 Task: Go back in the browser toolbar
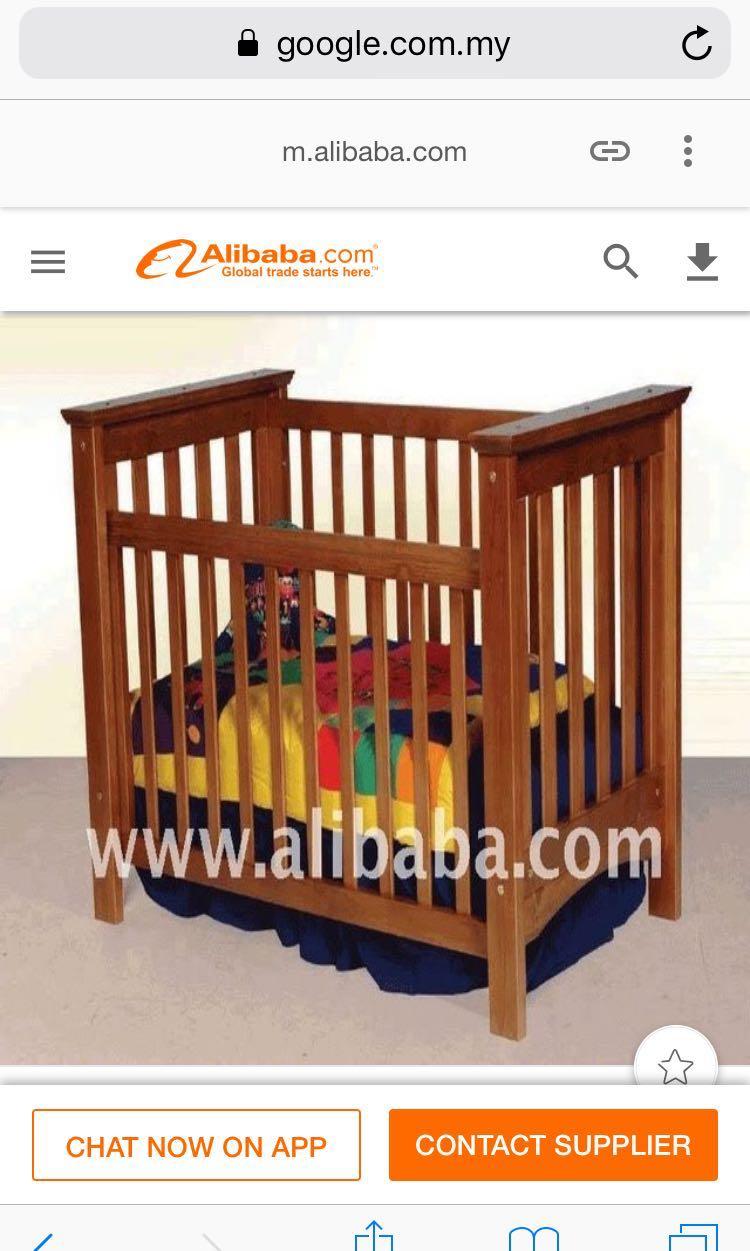pyautogui.click(x=42, y=1241)
